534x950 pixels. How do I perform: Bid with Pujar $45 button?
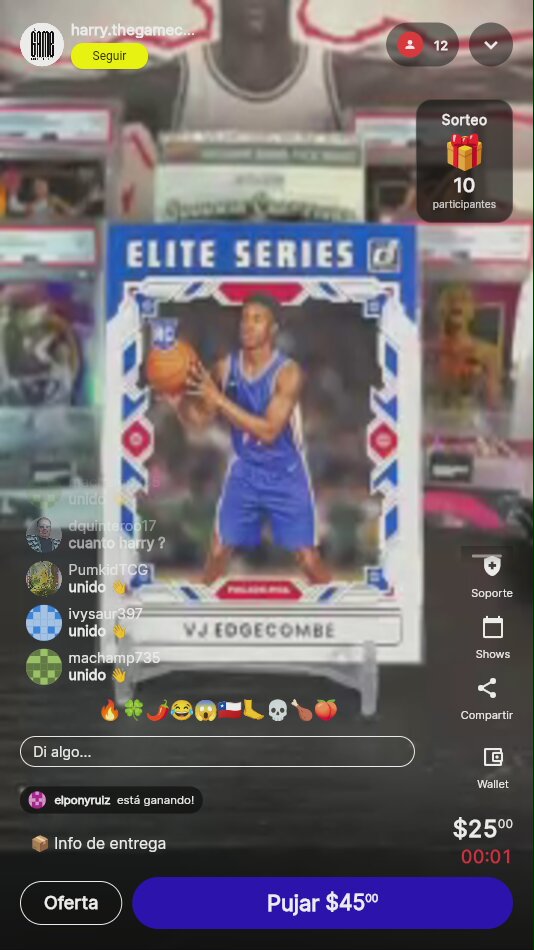tap(322, 903)
